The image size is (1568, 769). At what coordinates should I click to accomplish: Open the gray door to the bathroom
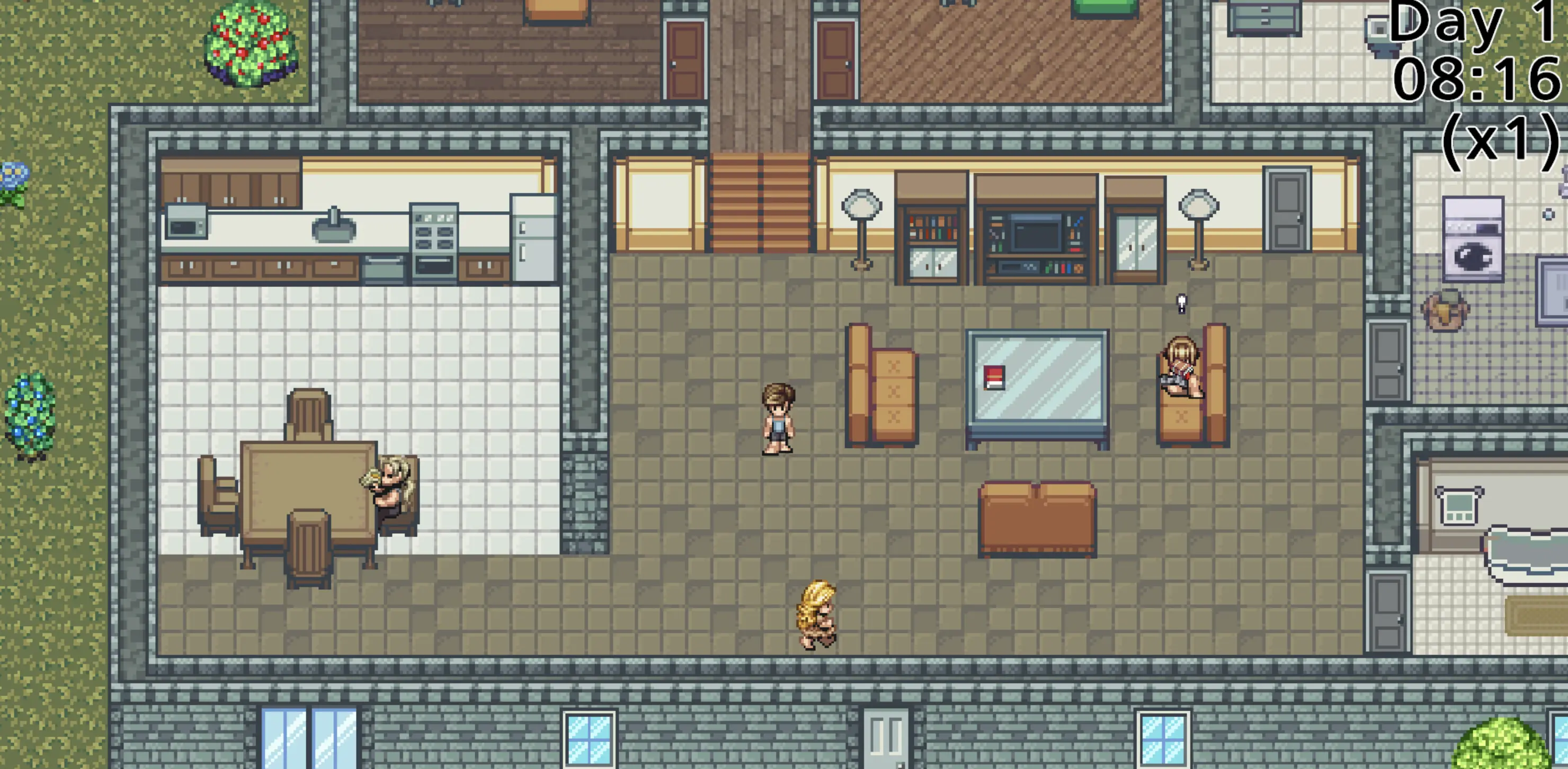[1388, 611]
